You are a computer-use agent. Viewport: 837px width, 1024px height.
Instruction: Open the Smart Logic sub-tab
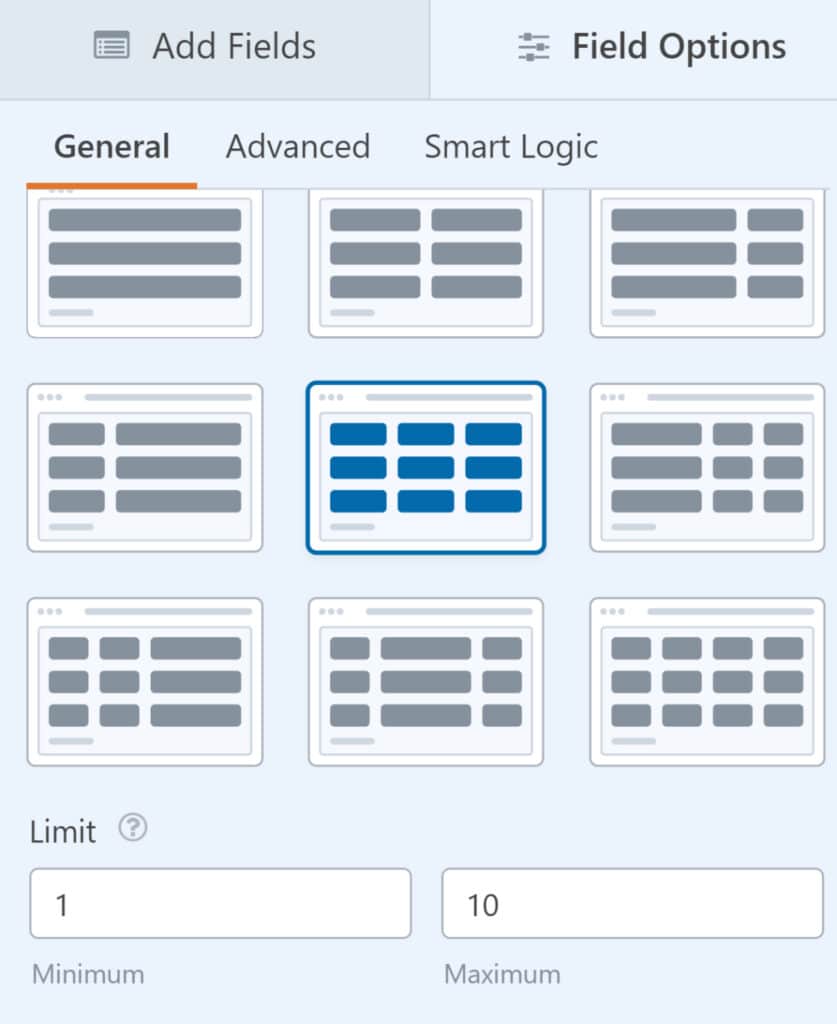pos(510,147)
